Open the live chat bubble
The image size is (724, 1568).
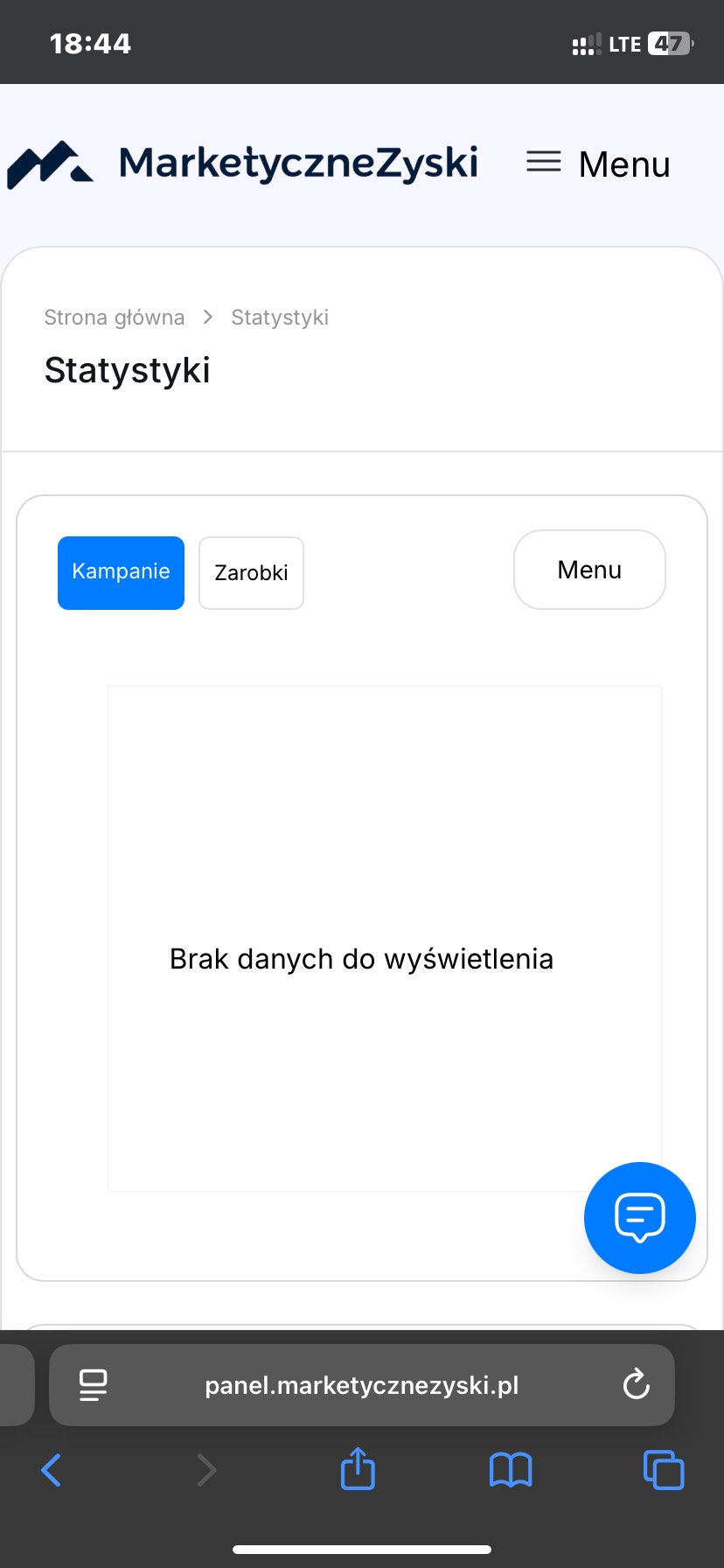click(x=639, y=1217)
